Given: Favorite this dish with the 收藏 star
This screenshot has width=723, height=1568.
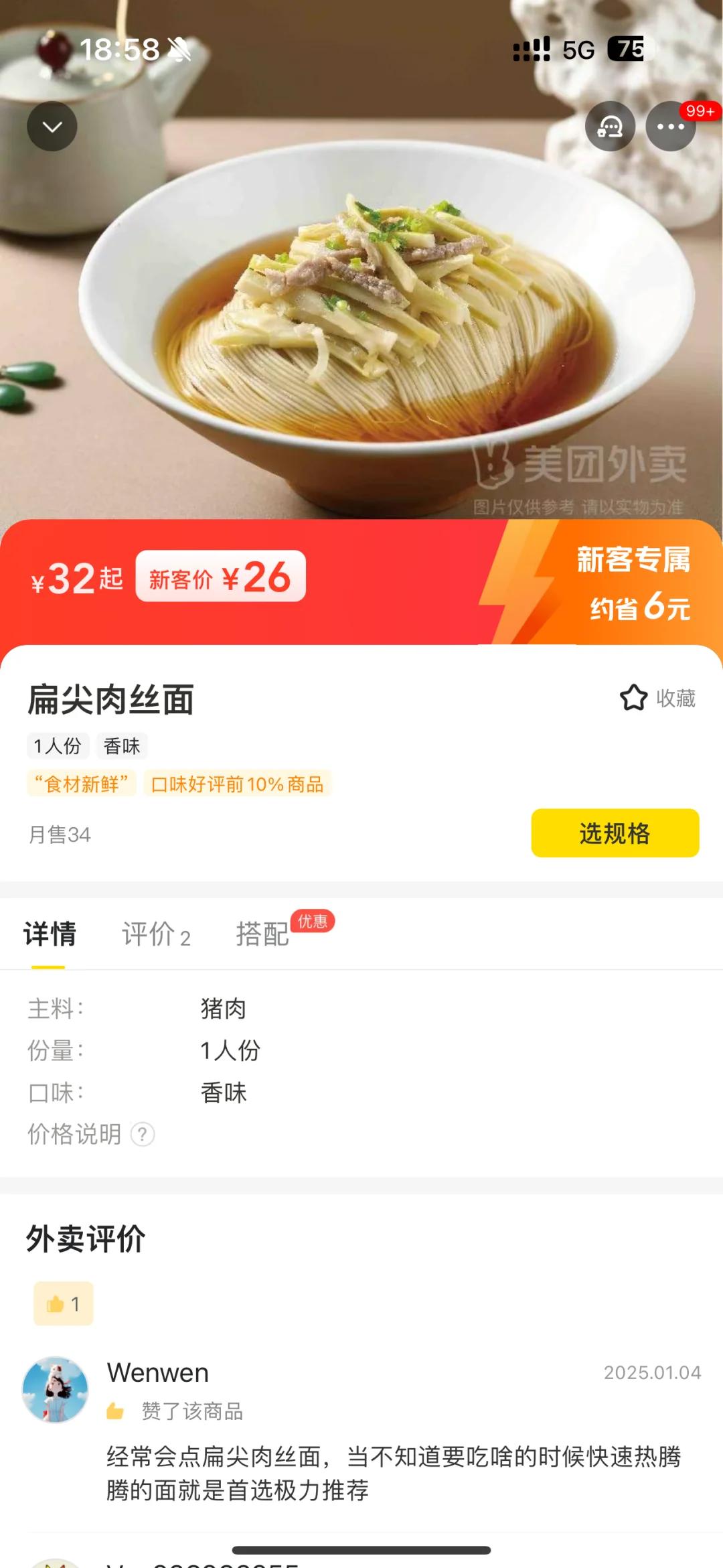Looking at the screenshot, I should pos(657,698).
